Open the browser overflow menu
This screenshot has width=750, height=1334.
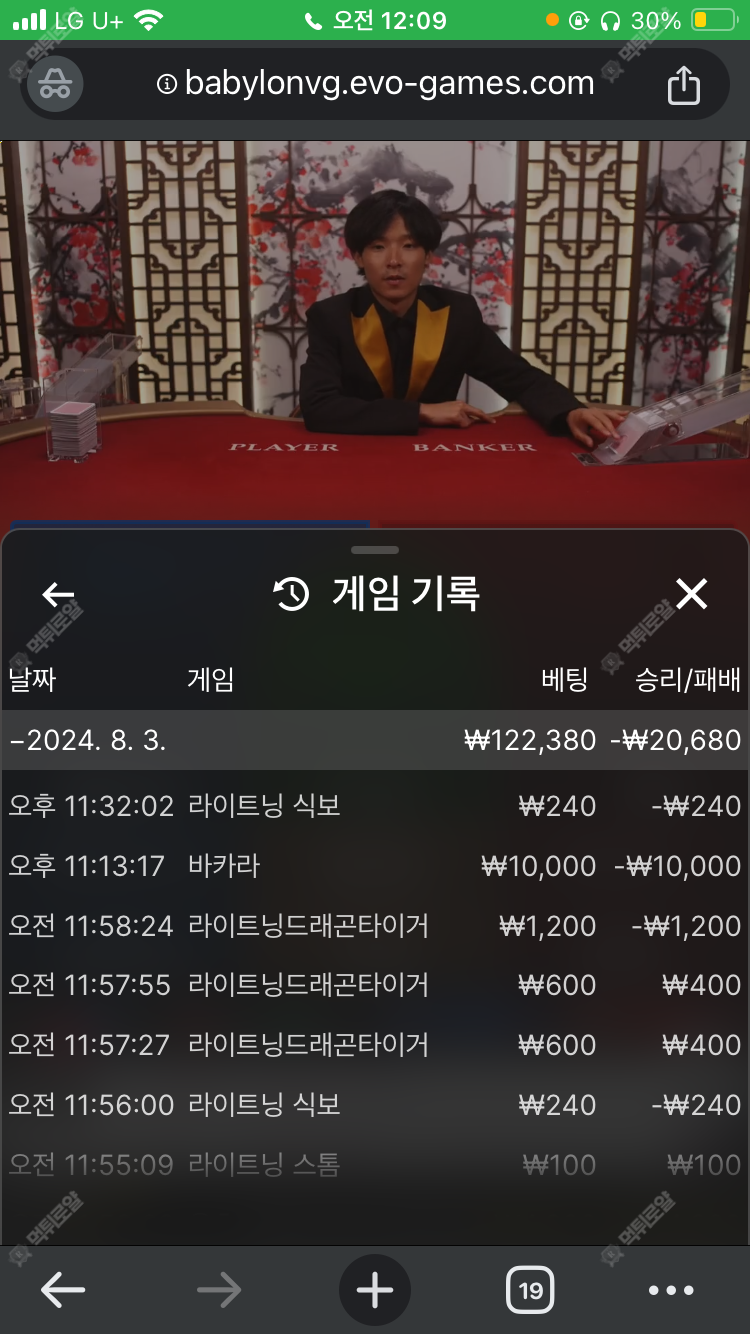(670, 1291)
